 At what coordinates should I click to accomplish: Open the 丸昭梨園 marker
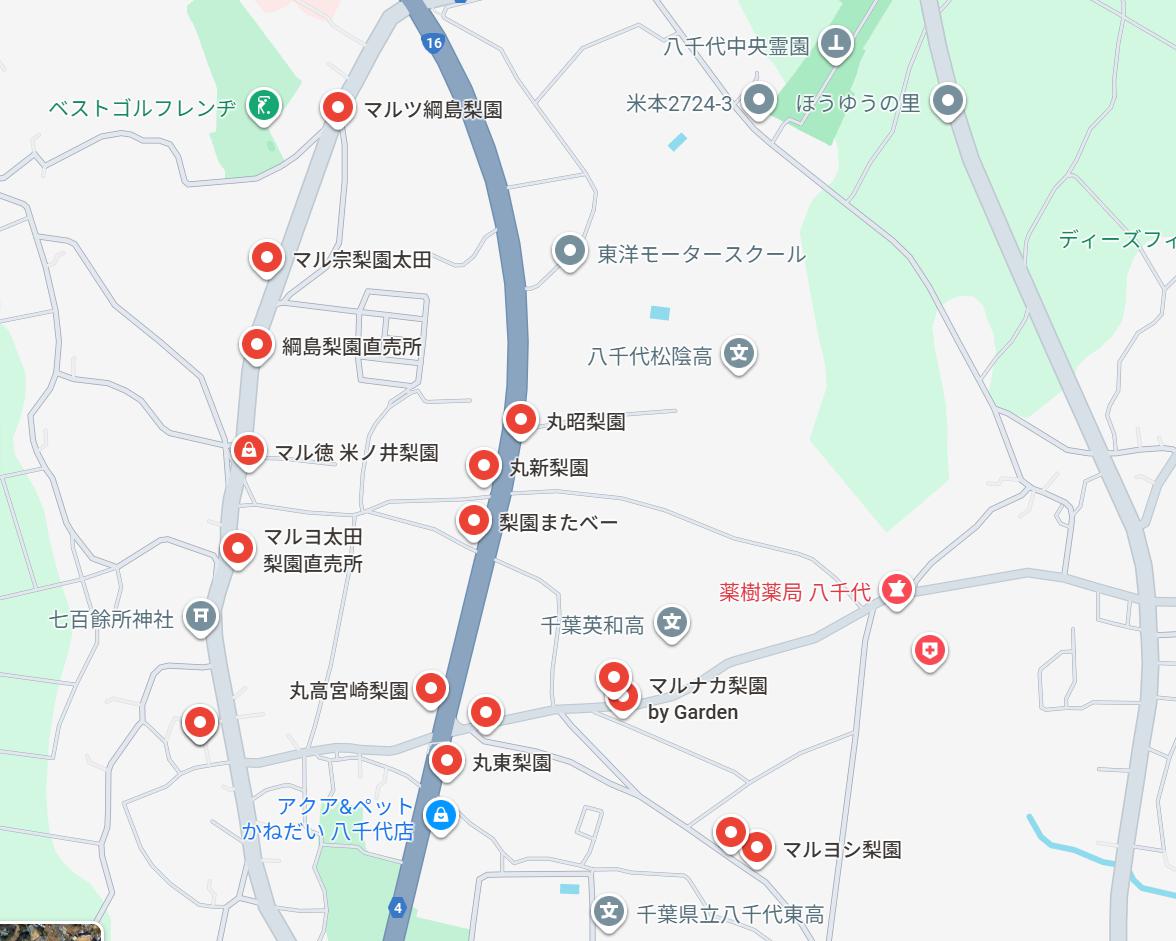(x=520, y=419)
